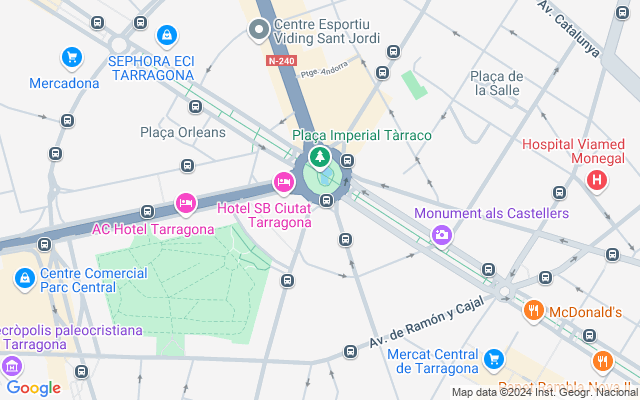Screen dimensions: 640x400
Task: Open the Necròpolis paleocristiana museum pin
Action: 12,364
